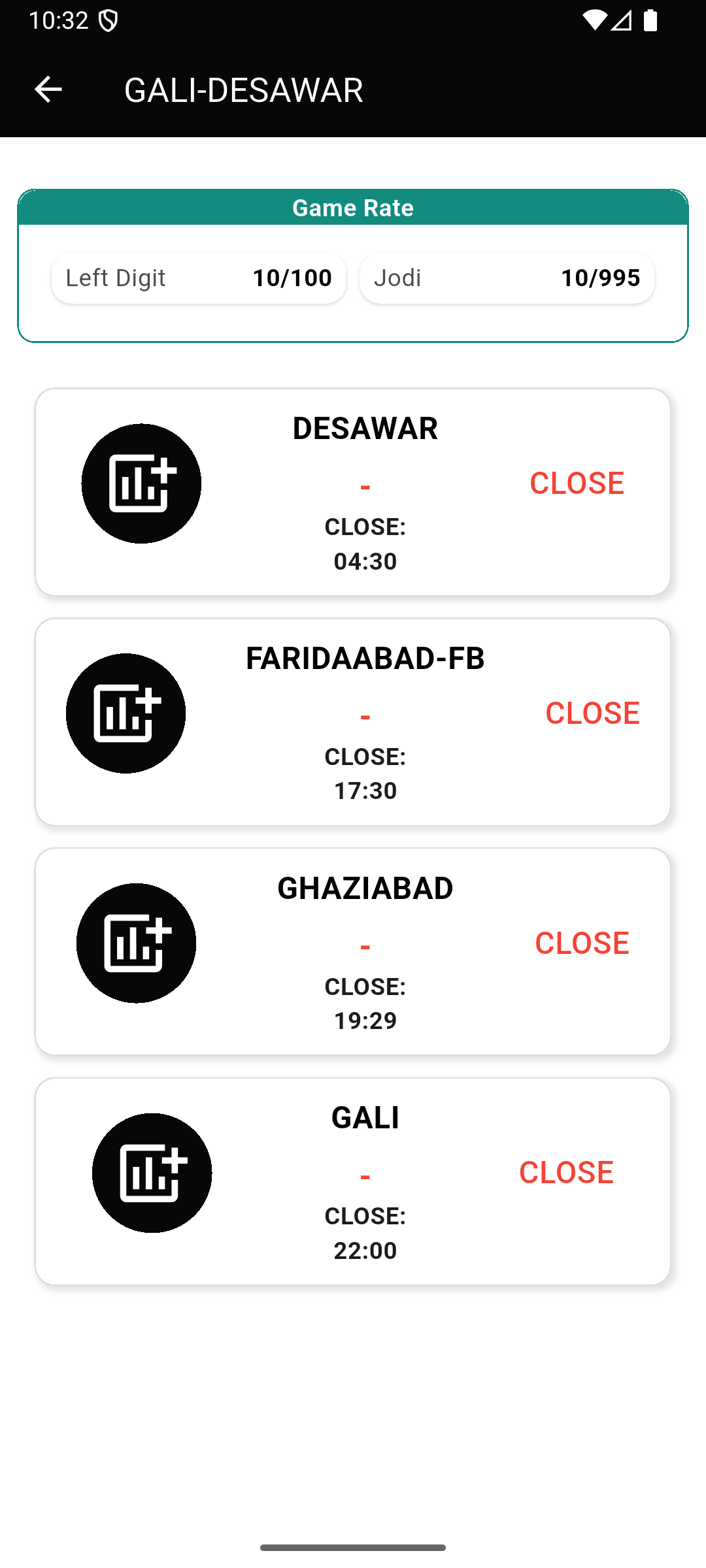Viewport: 706px width, 1568px height.
Task: Tap the CLOSE label for FARIDAABAD-FB
Action: point(592,713)
